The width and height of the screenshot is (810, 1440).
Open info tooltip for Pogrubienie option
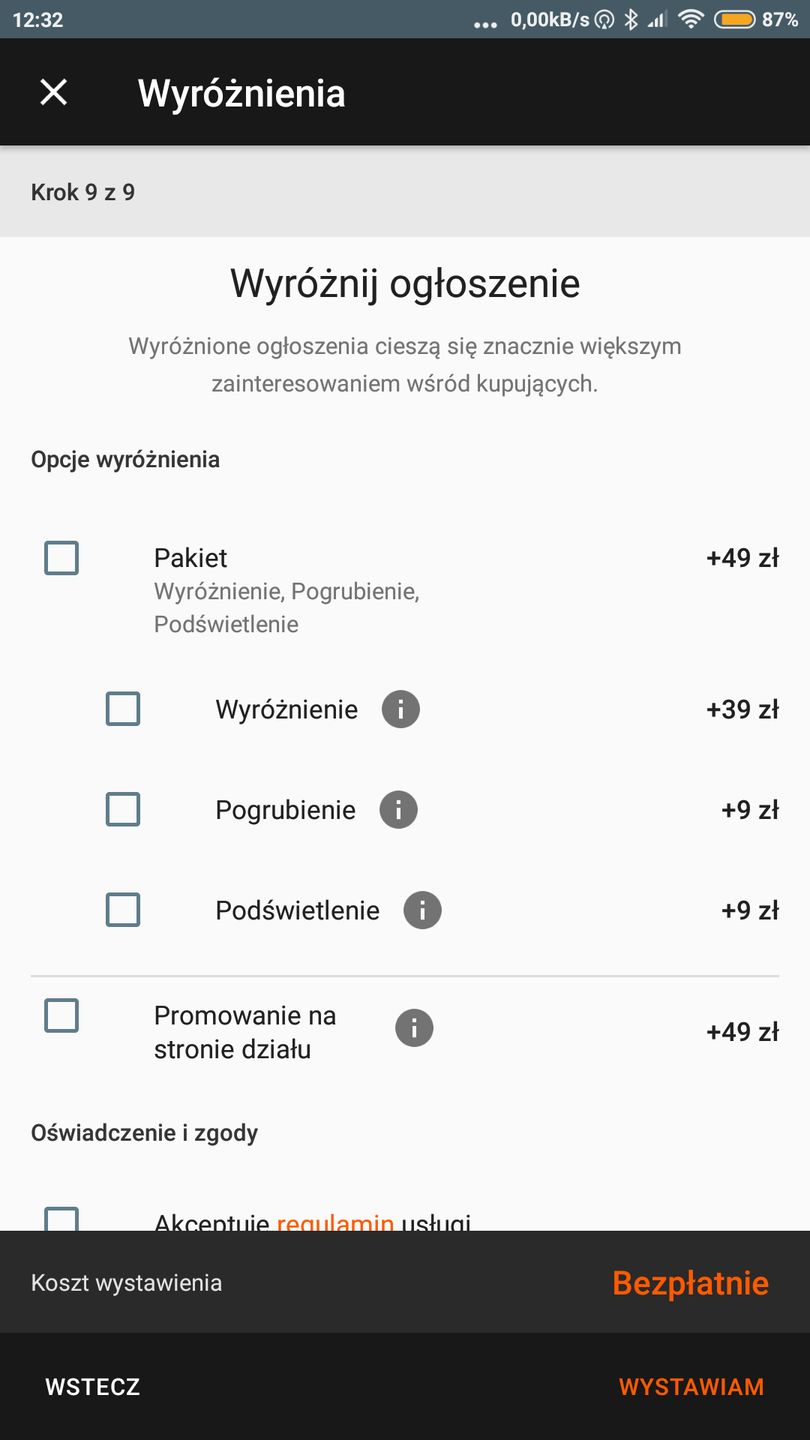397,809
